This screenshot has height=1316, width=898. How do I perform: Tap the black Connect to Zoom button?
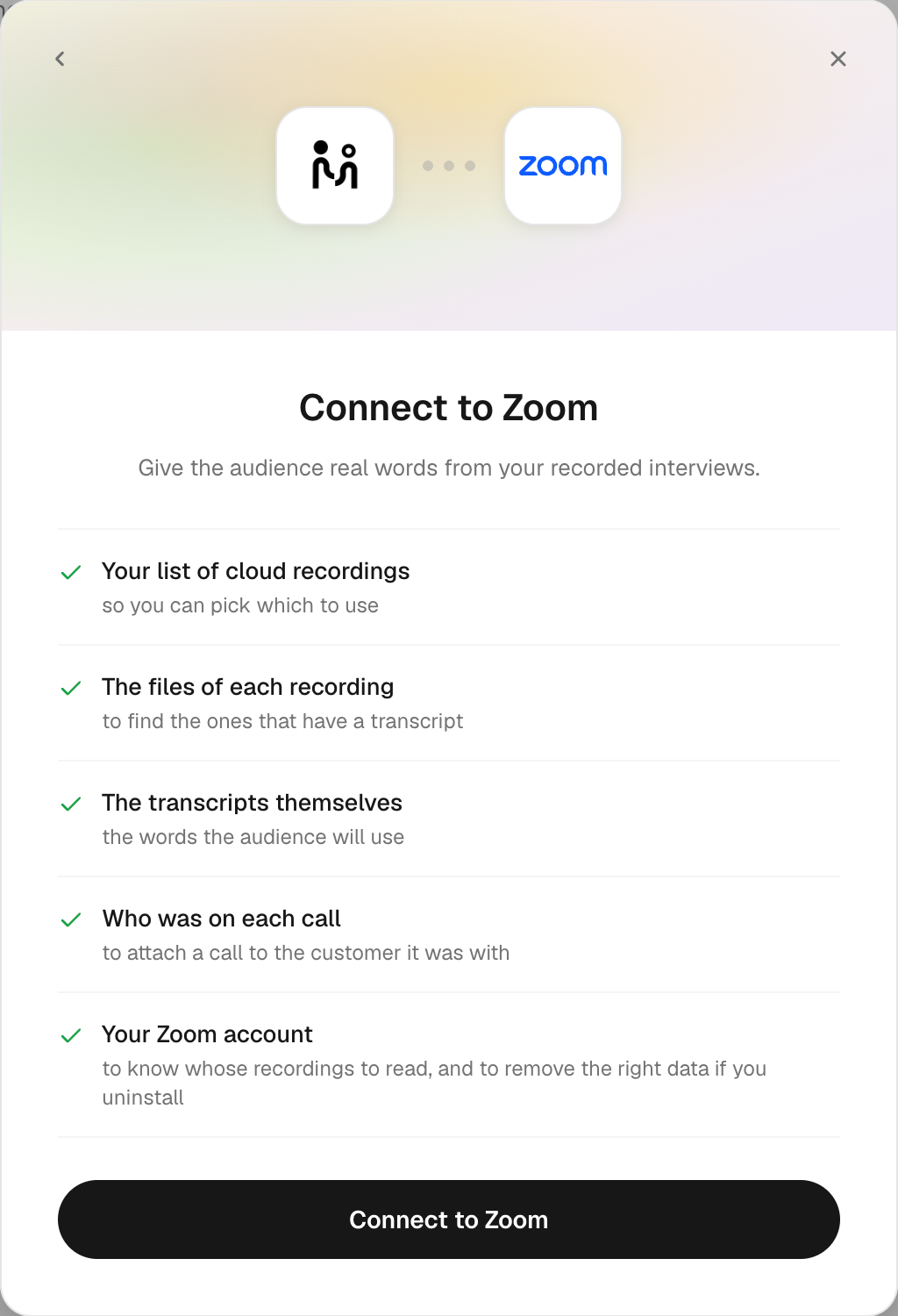click(x=449, y=1219)
